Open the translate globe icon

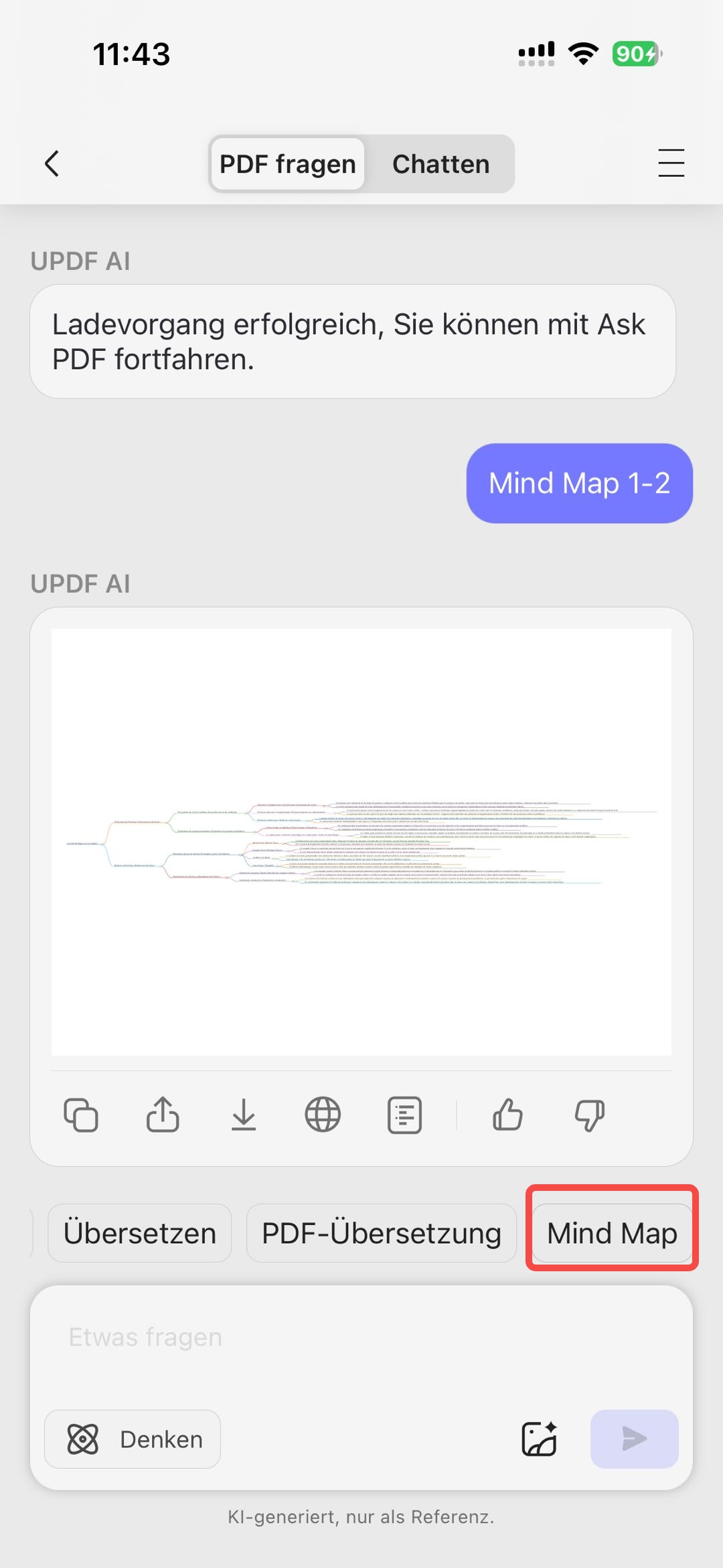pyautogui.click(x=323, y=1114)
